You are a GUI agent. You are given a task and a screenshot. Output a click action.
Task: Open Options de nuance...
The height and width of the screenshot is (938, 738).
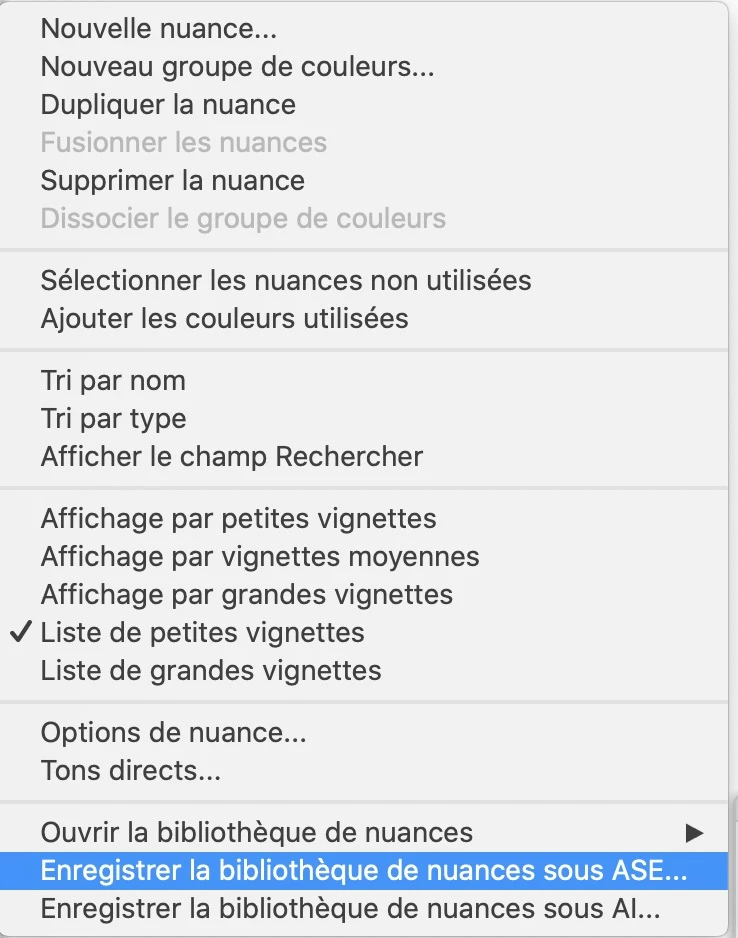(x=173, y=733)
